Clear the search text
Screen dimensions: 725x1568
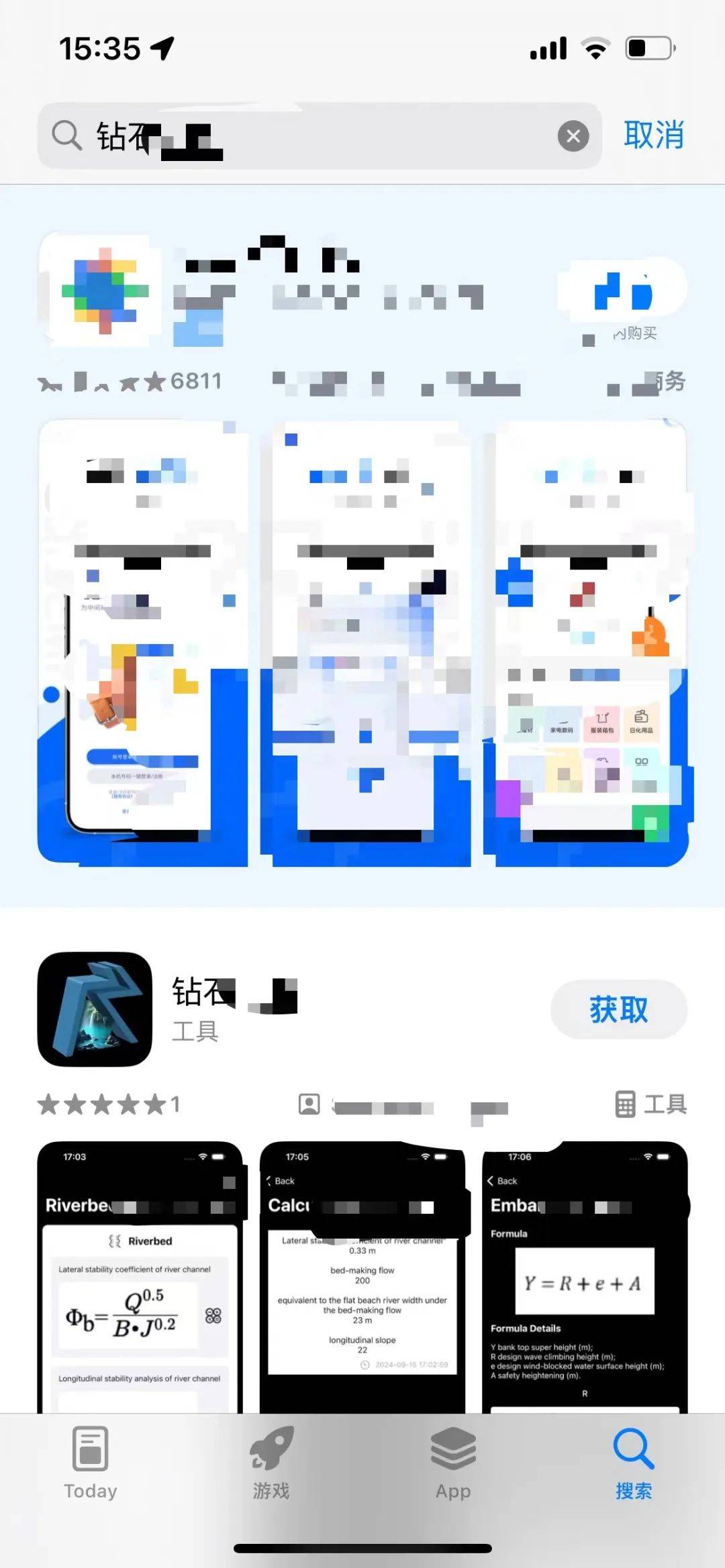(573, 136)
